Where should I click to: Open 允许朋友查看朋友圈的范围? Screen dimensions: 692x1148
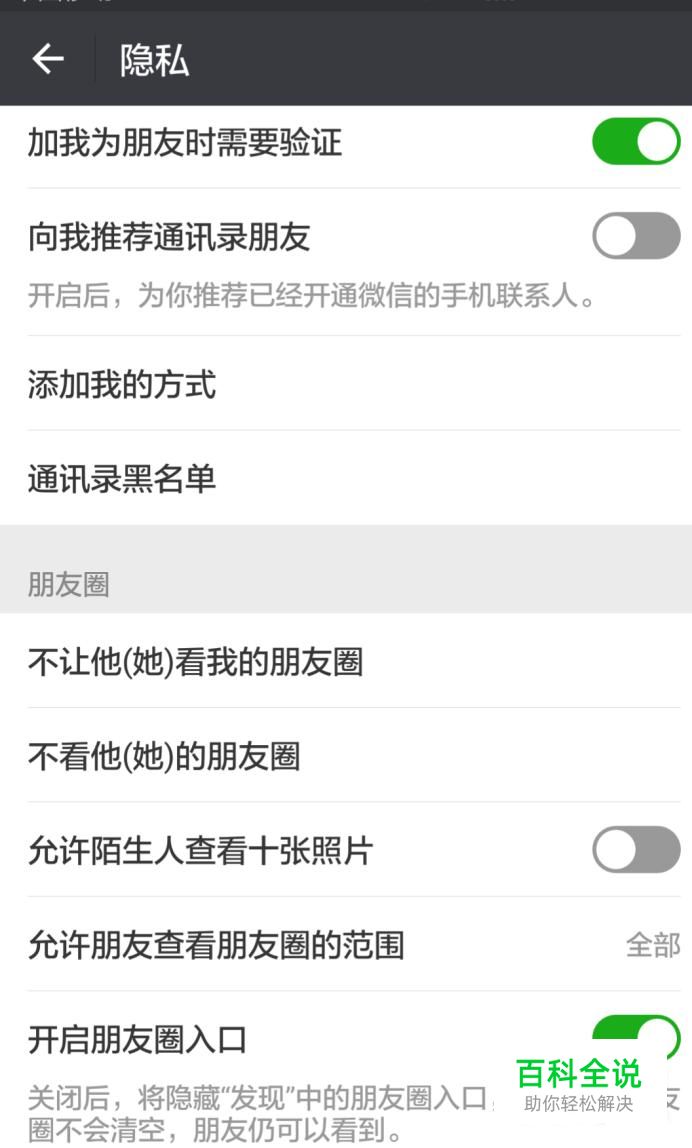346,944
